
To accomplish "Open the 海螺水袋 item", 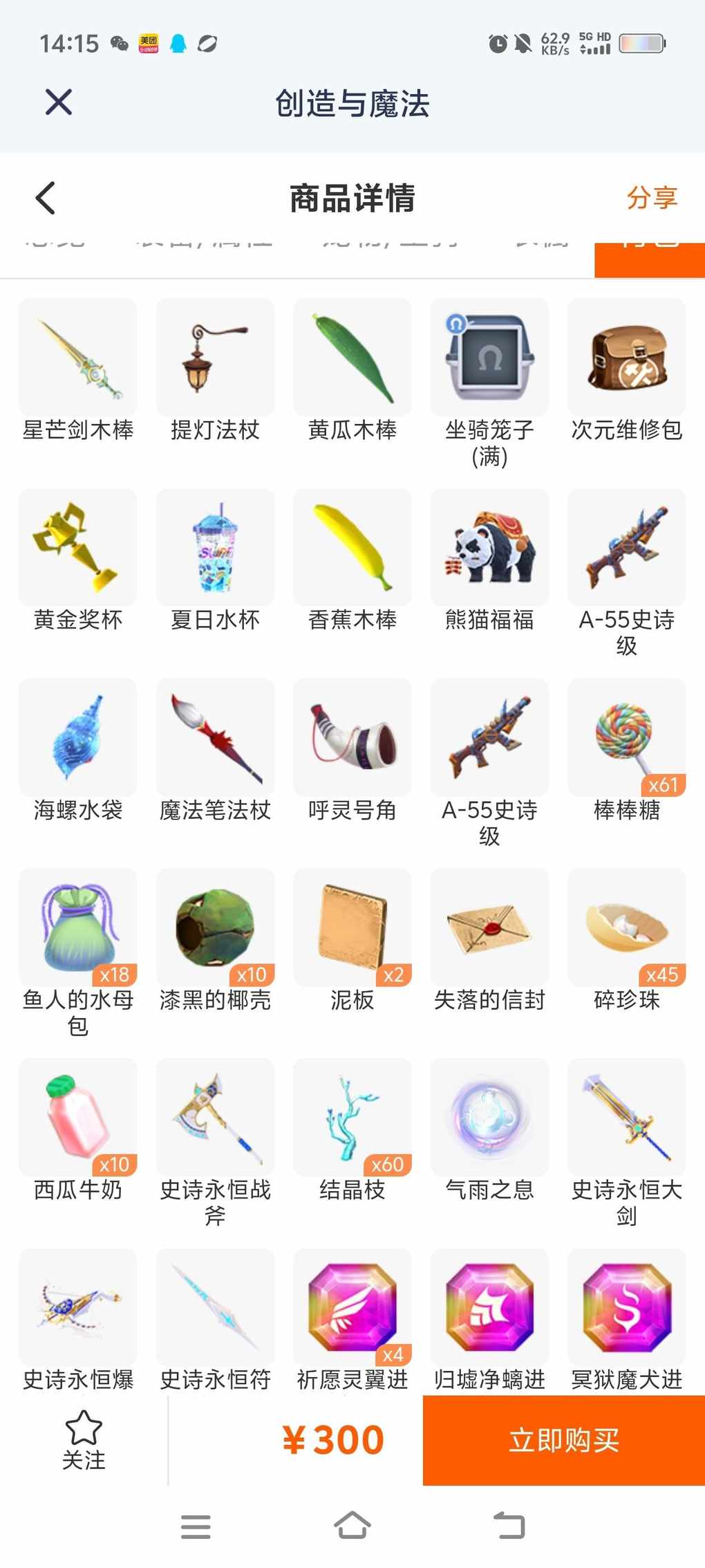I will pos(78,737).
